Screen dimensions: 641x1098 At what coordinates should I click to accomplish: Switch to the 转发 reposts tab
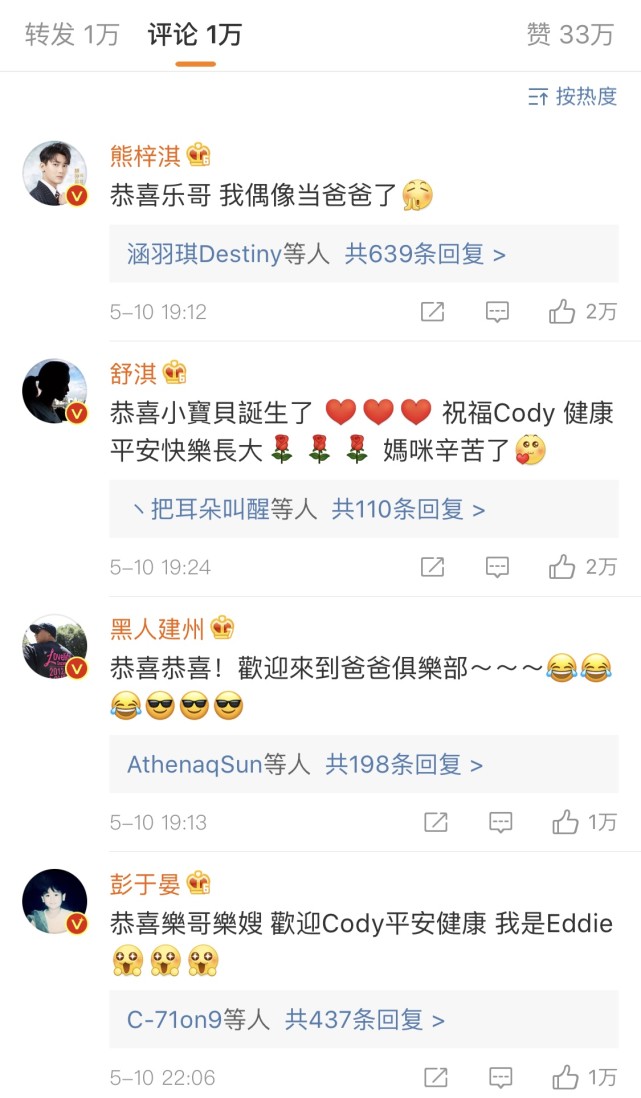pyautogui.click(x=71, y=34)
